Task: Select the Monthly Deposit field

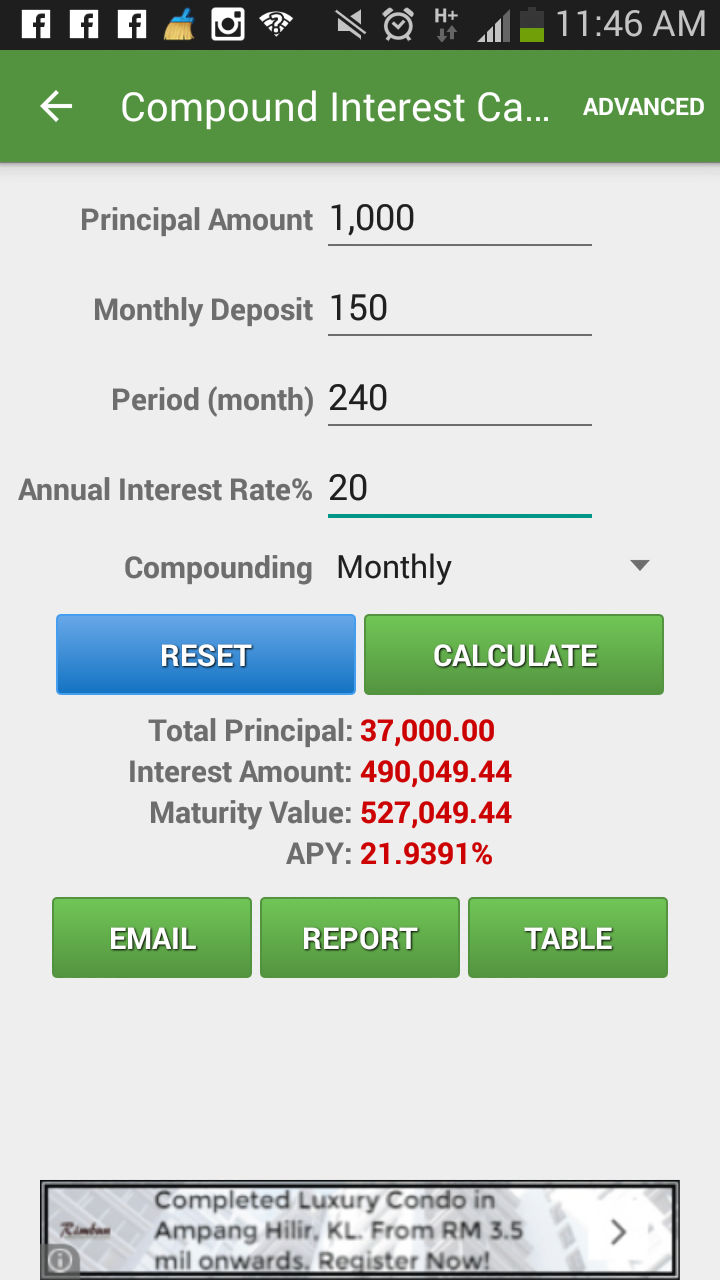Action: click(x=460, y=309)
